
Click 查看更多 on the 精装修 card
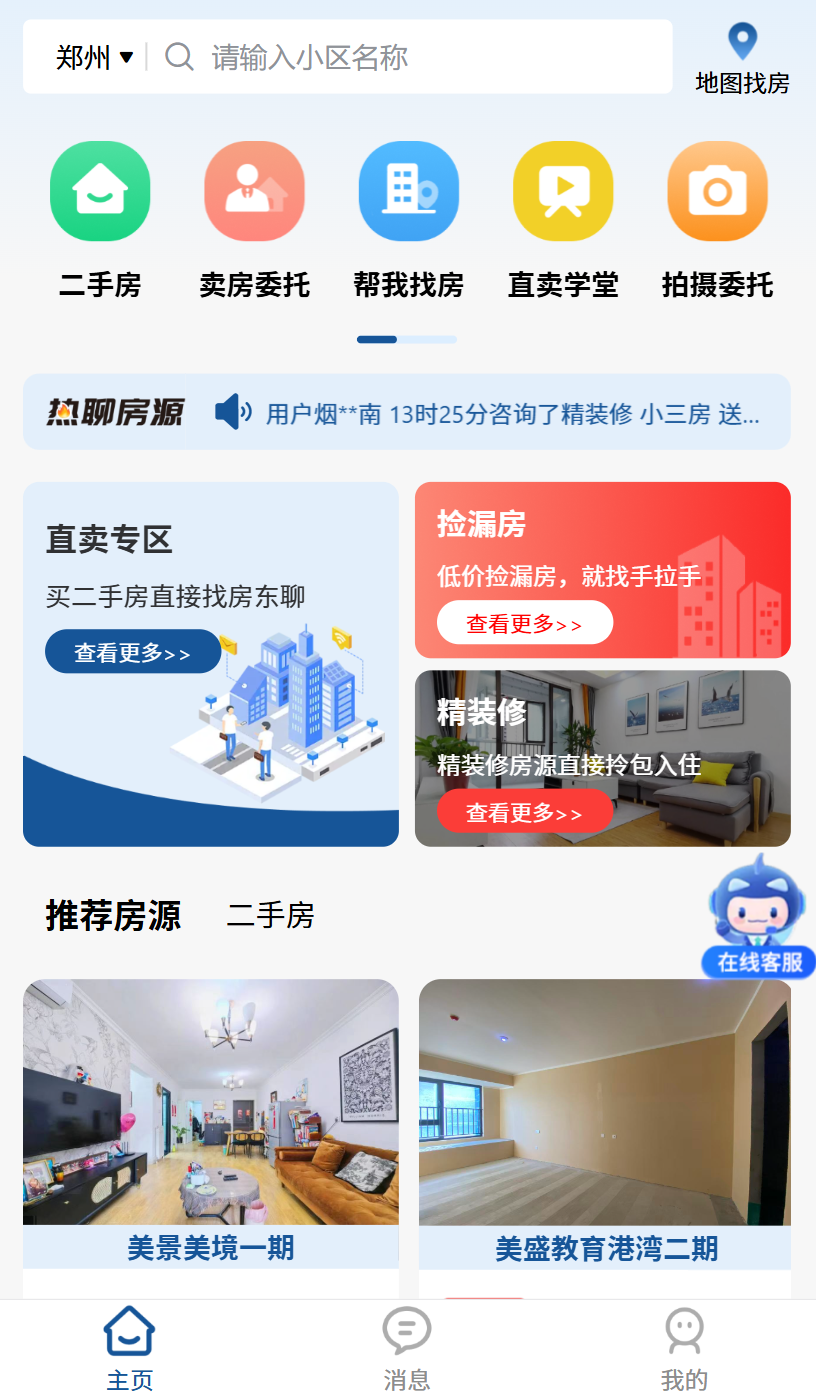525,811
